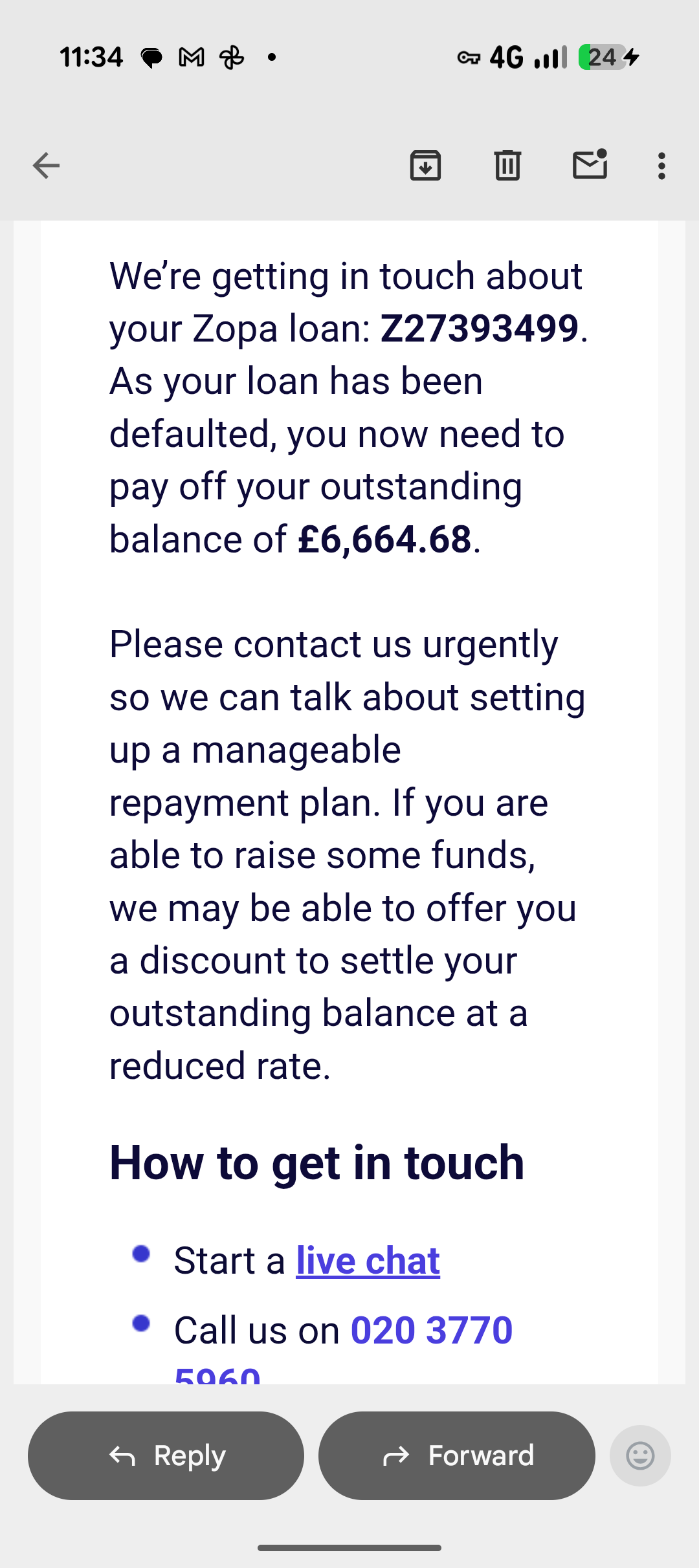The height and width of the screenshot is (1568, 699).
Task: Go back to the inbox
Action: click(46, 166)
